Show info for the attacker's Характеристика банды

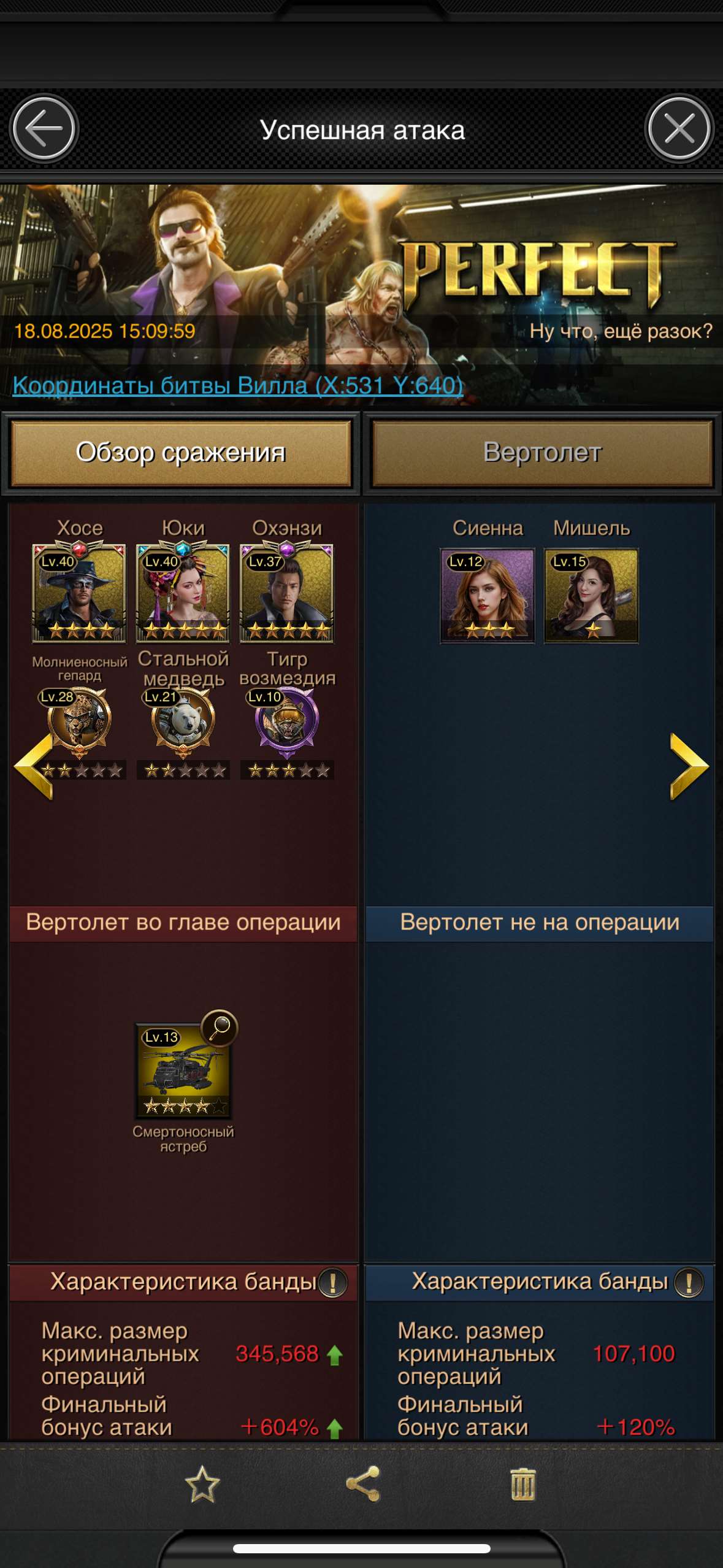tap(333, 1282)
